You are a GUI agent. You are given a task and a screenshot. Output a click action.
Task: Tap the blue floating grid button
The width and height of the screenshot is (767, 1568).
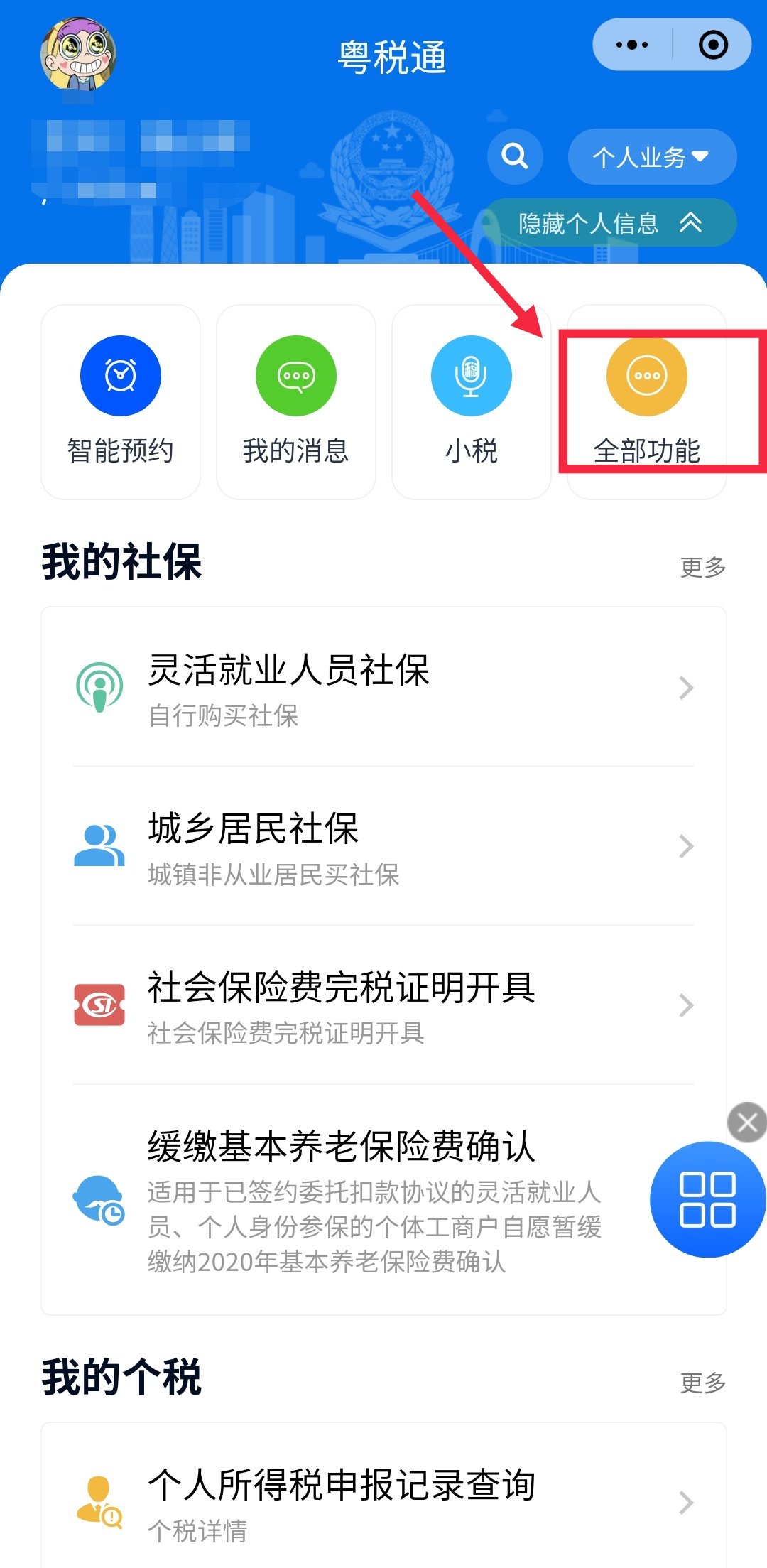coord(707,1199)
